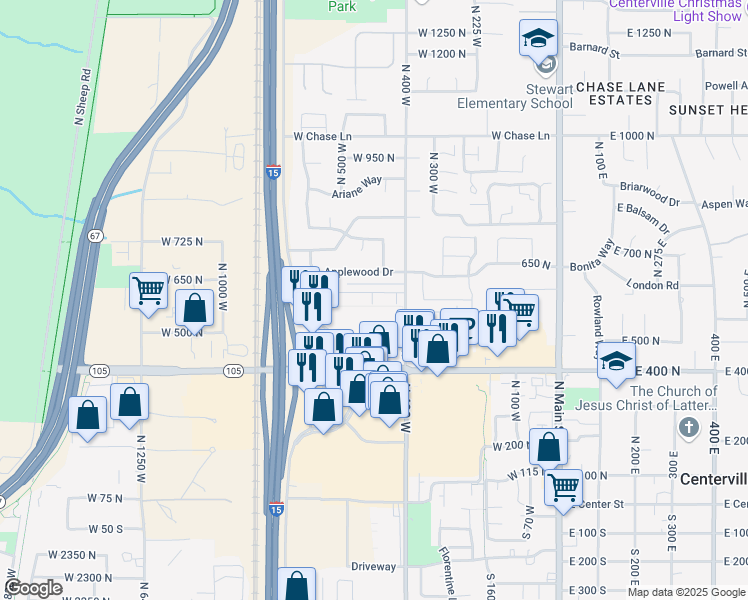Open the school marker beside E 400 N

pyautogui.click(x=617, y=361)
